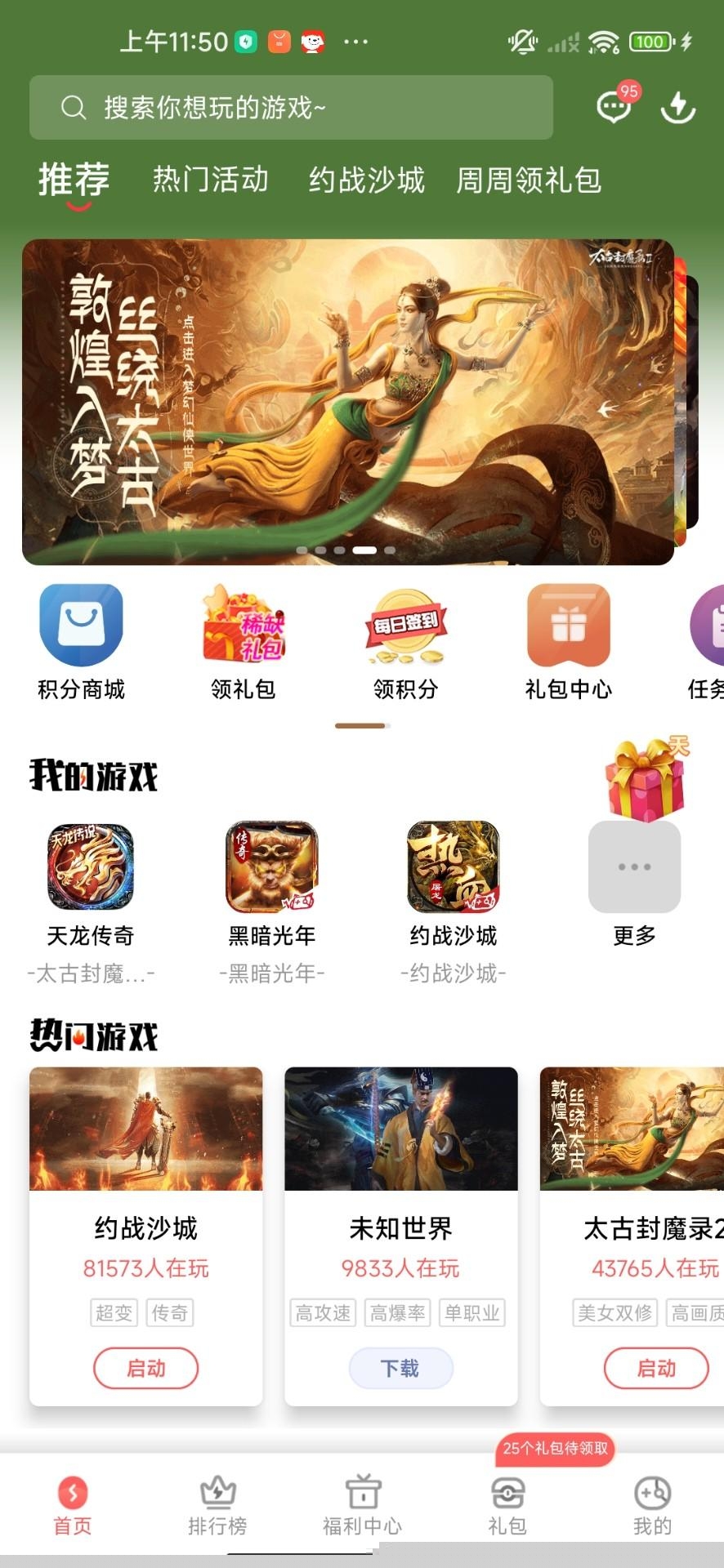Image resolution: width=724 pixels, height=1568 pixels.
Task: Go to the 我的 tab
Action: click(x=652, y=1506)
